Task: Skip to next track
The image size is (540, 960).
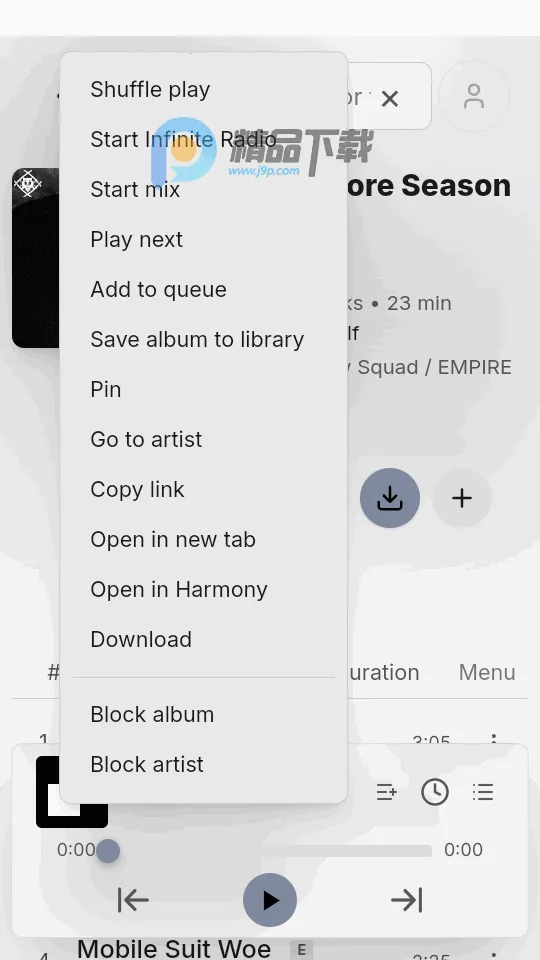Action: [407, 900]
